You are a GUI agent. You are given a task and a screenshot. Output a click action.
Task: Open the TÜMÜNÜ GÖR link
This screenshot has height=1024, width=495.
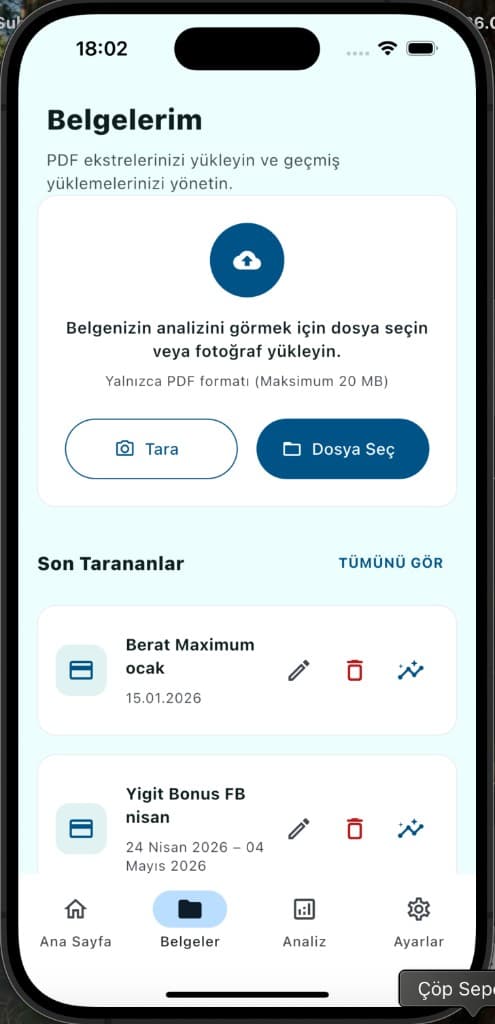(x=391, y=563)
